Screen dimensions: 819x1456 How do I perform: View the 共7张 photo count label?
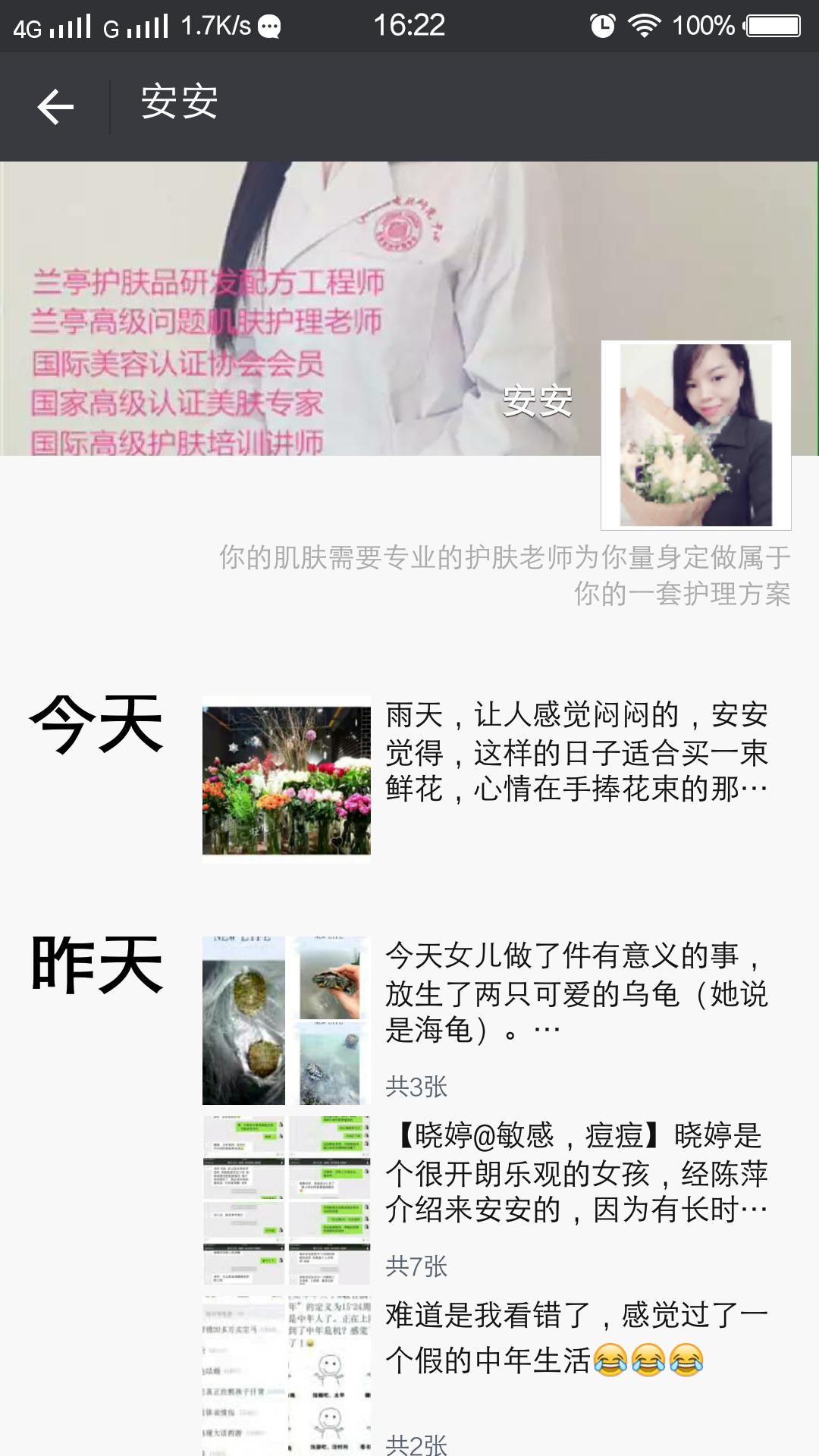[416, 1264]
